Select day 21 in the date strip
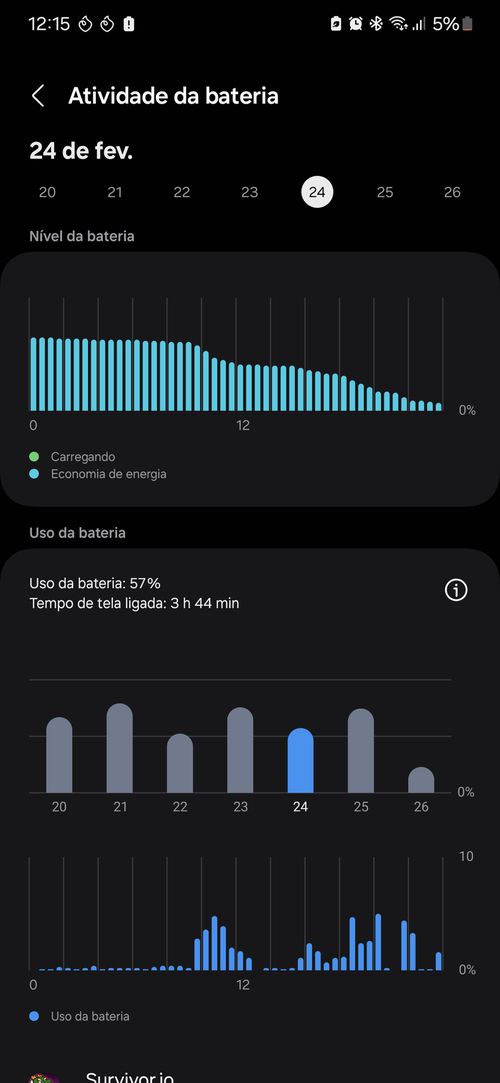500x1083 pixels. [x=115, y=192]
